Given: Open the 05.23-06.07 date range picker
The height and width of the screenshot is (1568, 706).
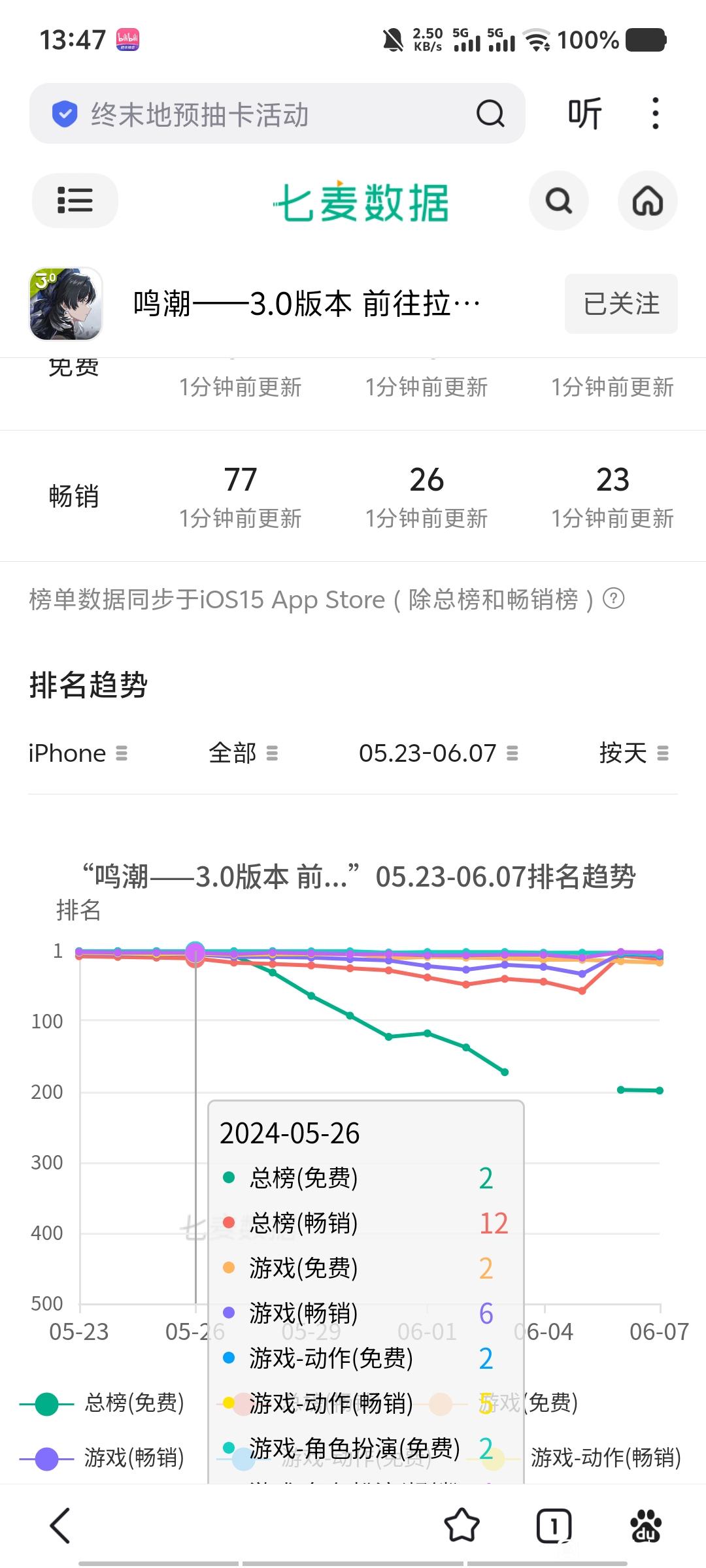Looking at the screenshot, I should (438, 753).
